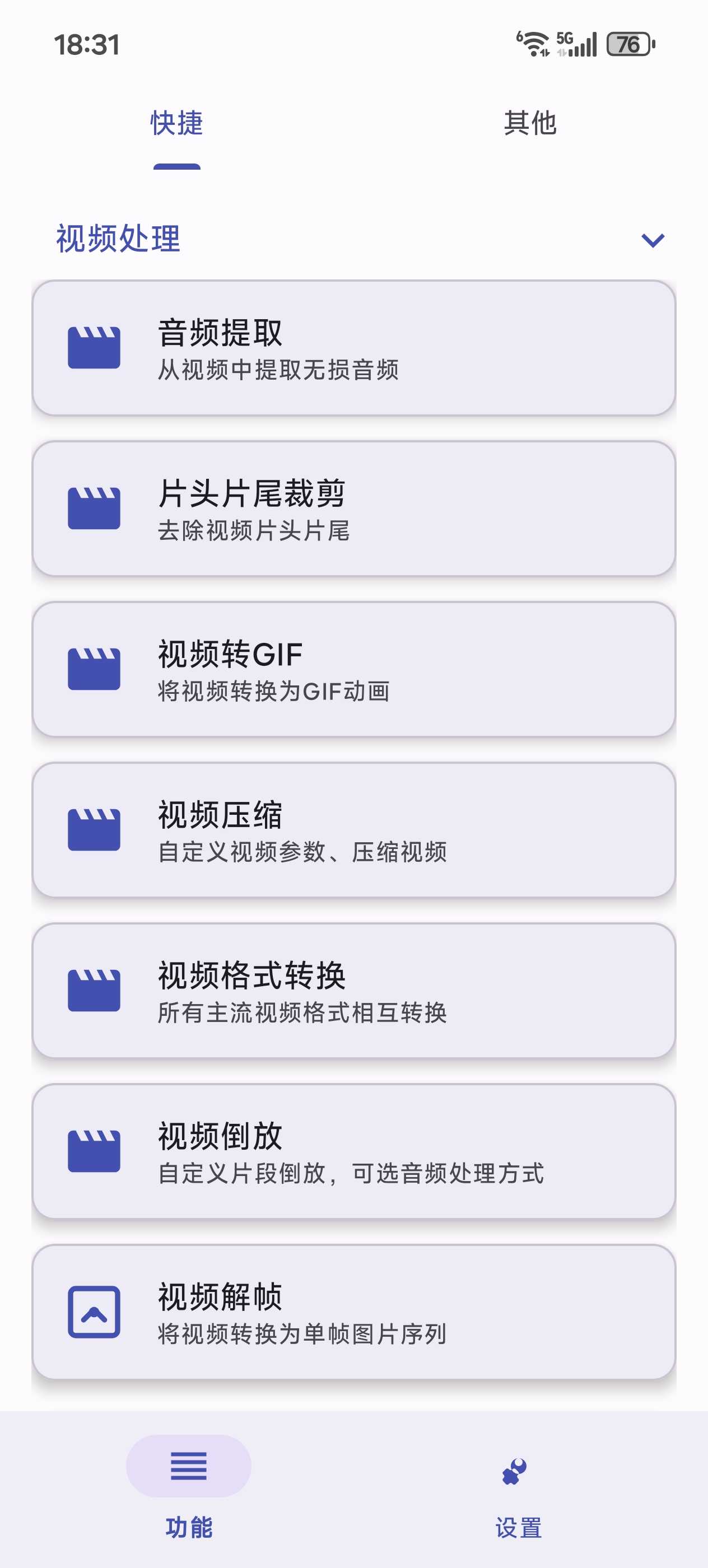
Task: Open the 片头片尾裁剪 card
Action: [353, 509]
